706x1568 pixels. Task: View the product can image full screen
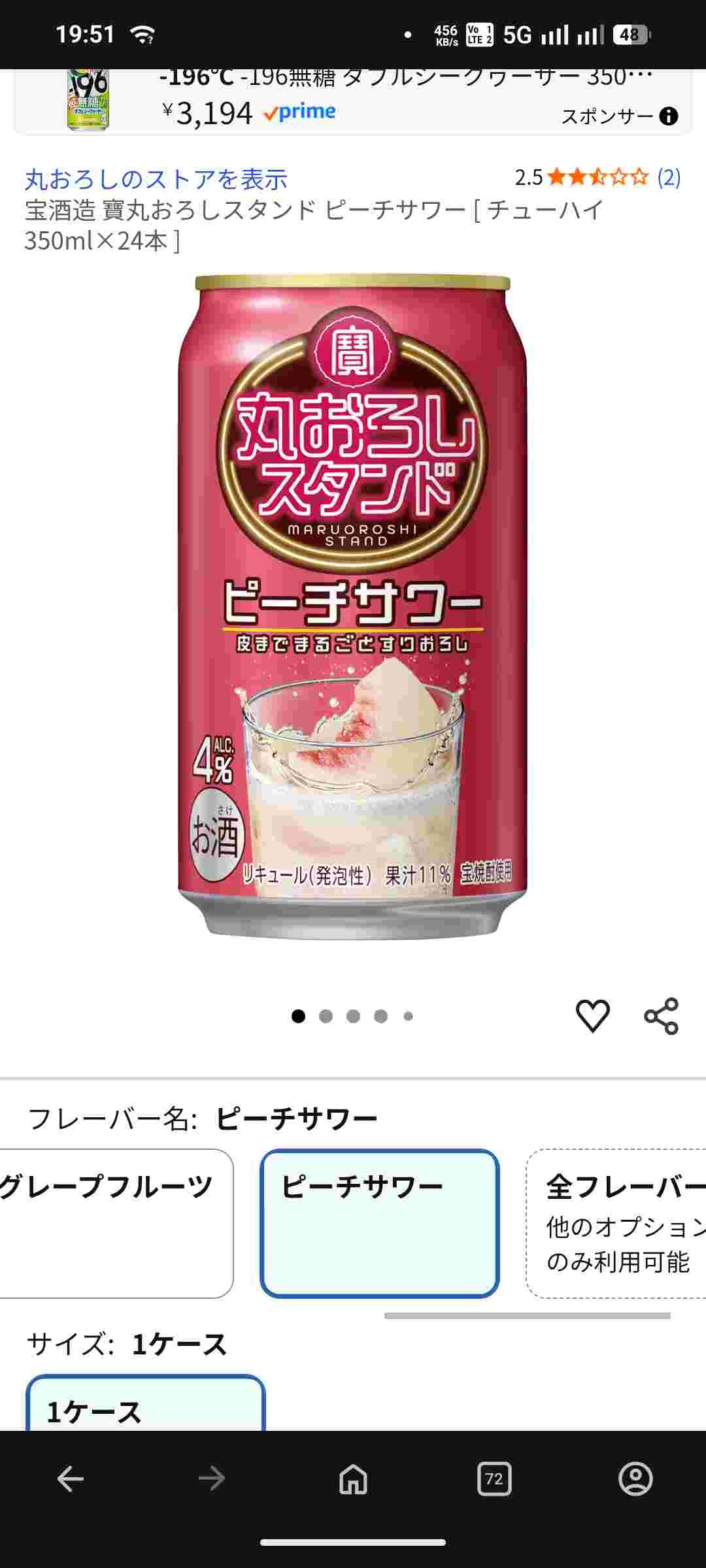coord(353,608)
